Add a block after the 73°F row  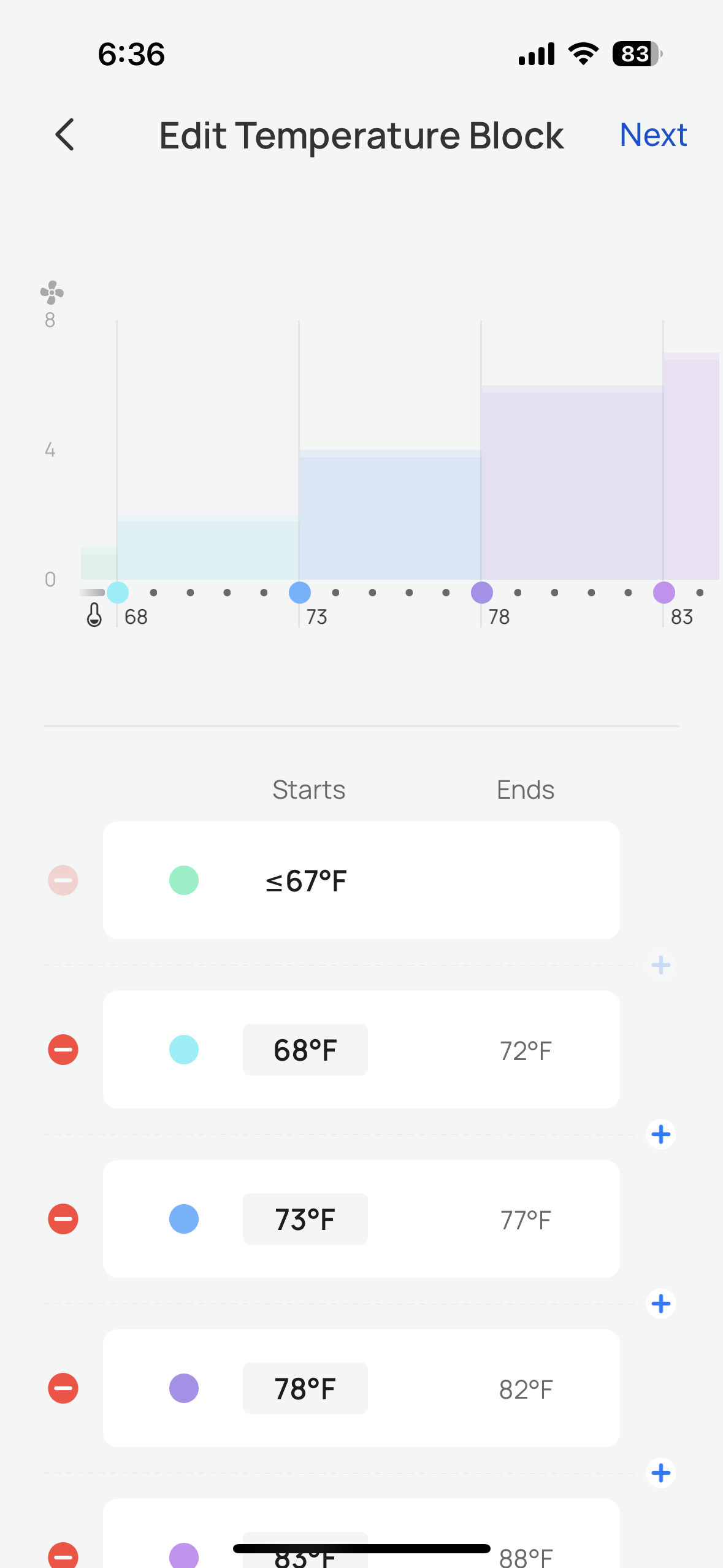click(x=661, y=1304)
